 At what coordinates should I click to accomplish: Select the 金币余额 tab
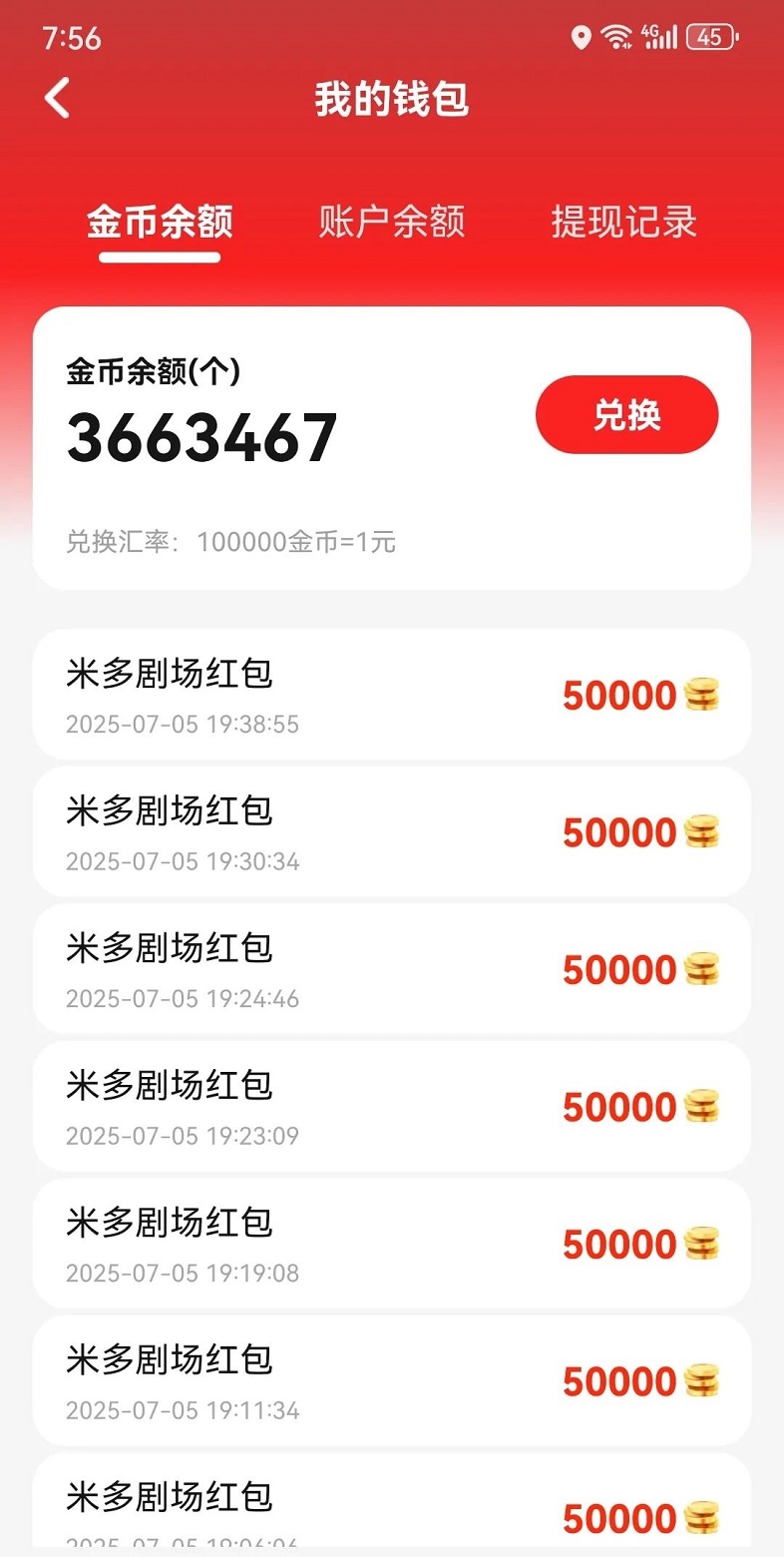pos(160,222)
